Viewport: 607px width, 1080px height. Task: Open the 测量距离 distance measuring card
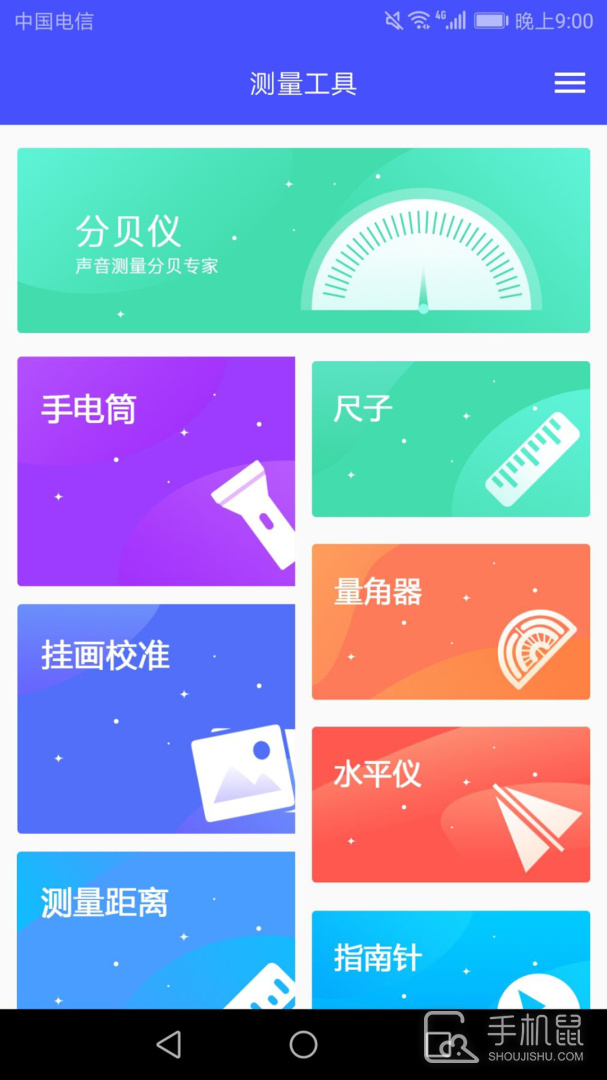156,930
